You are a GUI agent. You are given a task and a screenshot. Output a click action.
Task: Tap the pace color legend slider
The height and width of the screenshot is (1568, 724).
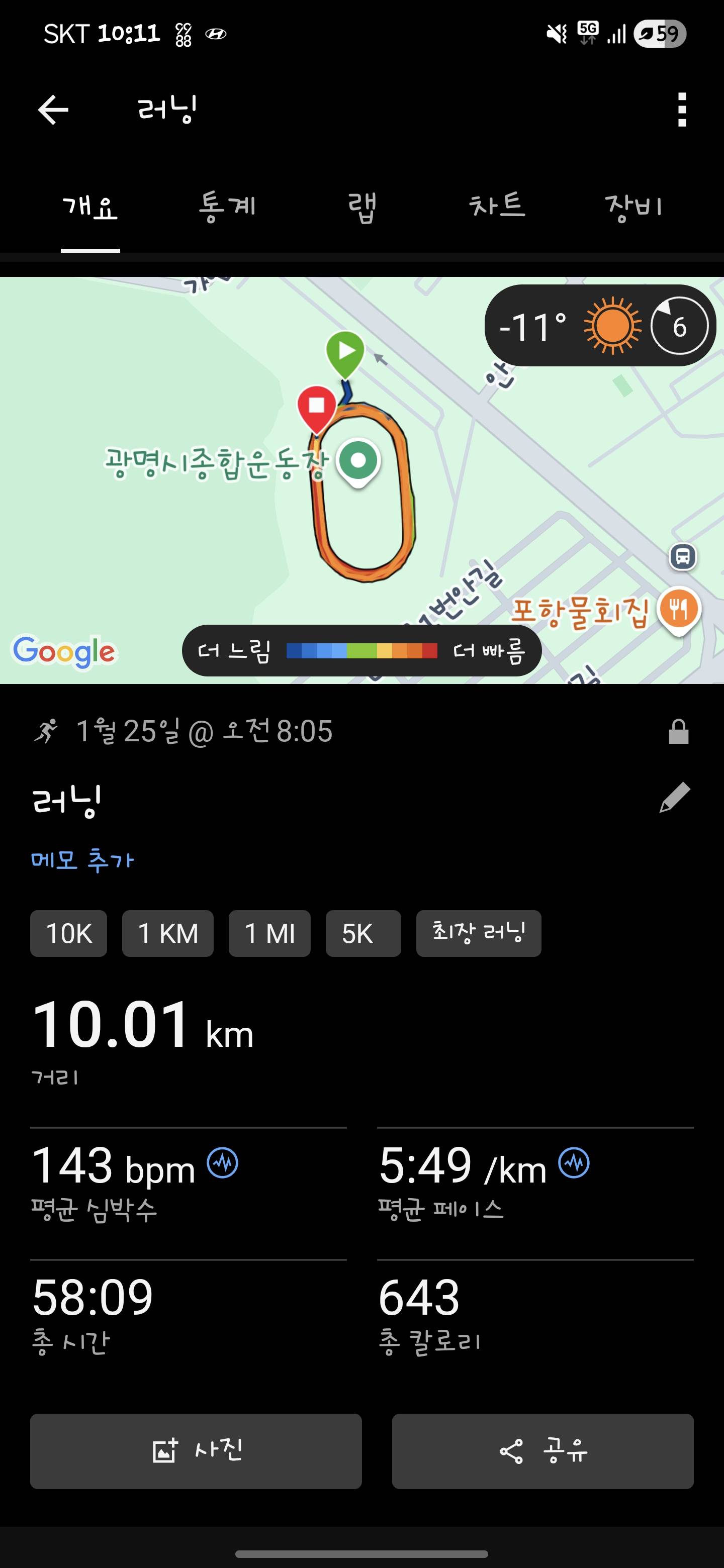361,651
